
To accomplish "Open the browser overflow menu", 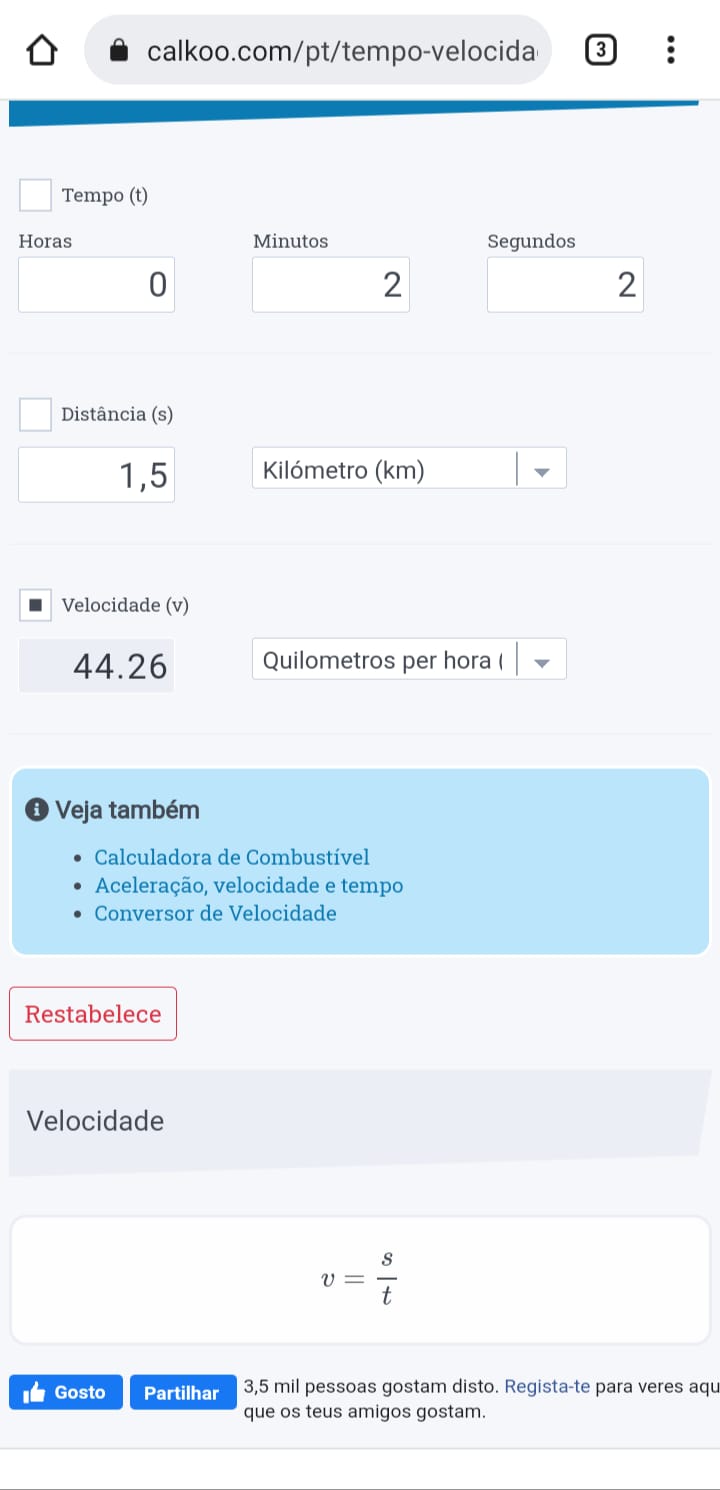I will (x=670, y=49).
